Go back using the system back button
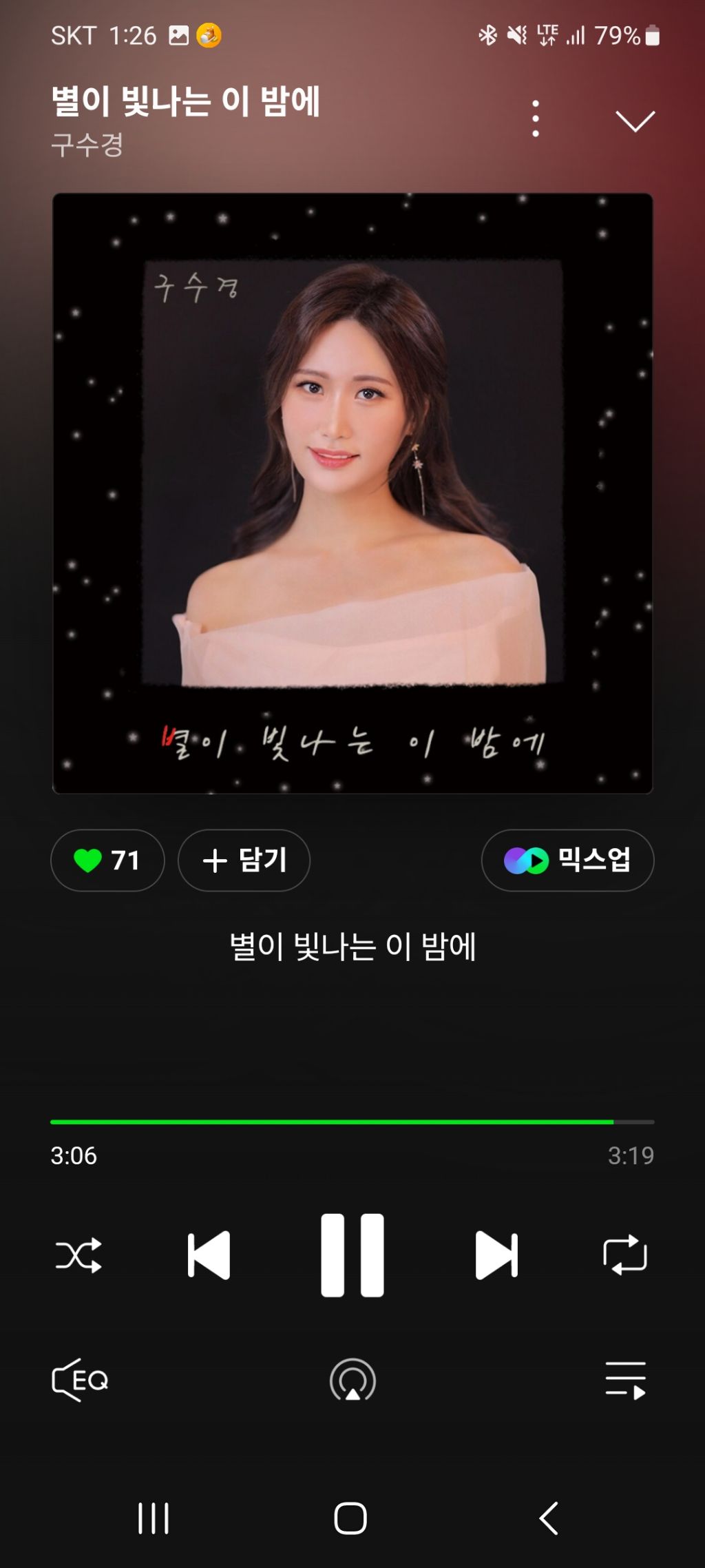705x1568 pixels. click(549, 1518)
